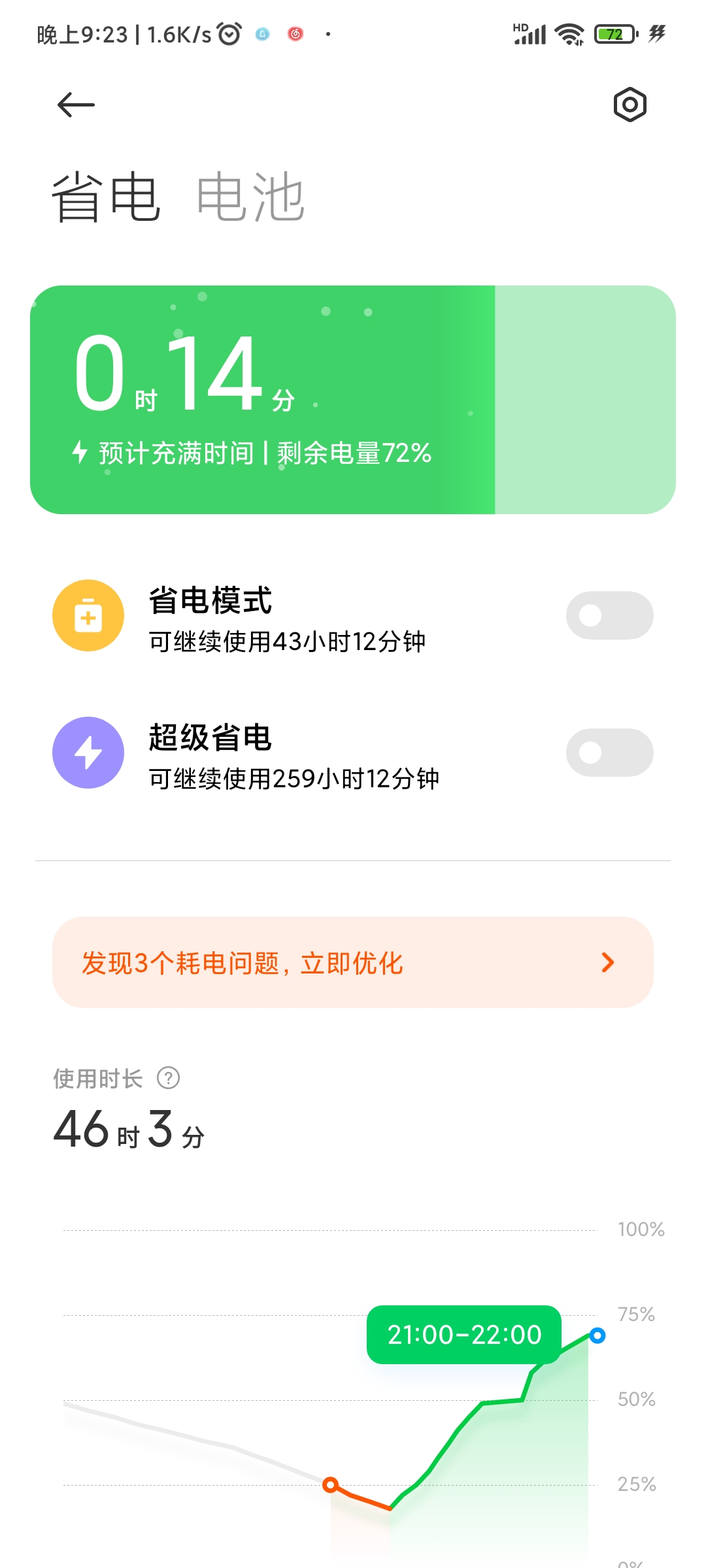The image size is (706, 1568).
Task: Turn on the 超级省电 switch
Action: [609, 753]
